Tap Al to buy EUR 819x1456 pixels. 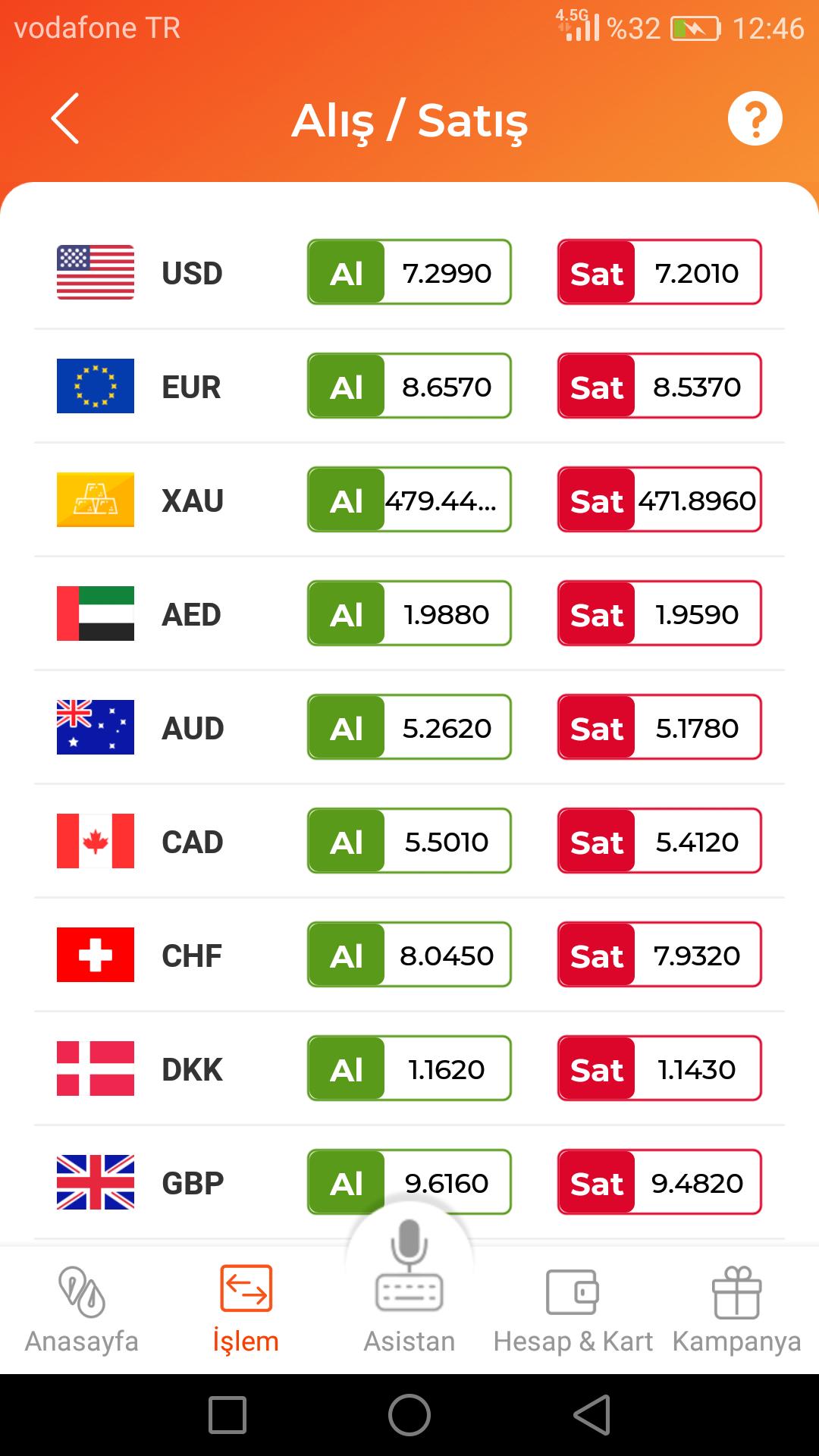347,386
